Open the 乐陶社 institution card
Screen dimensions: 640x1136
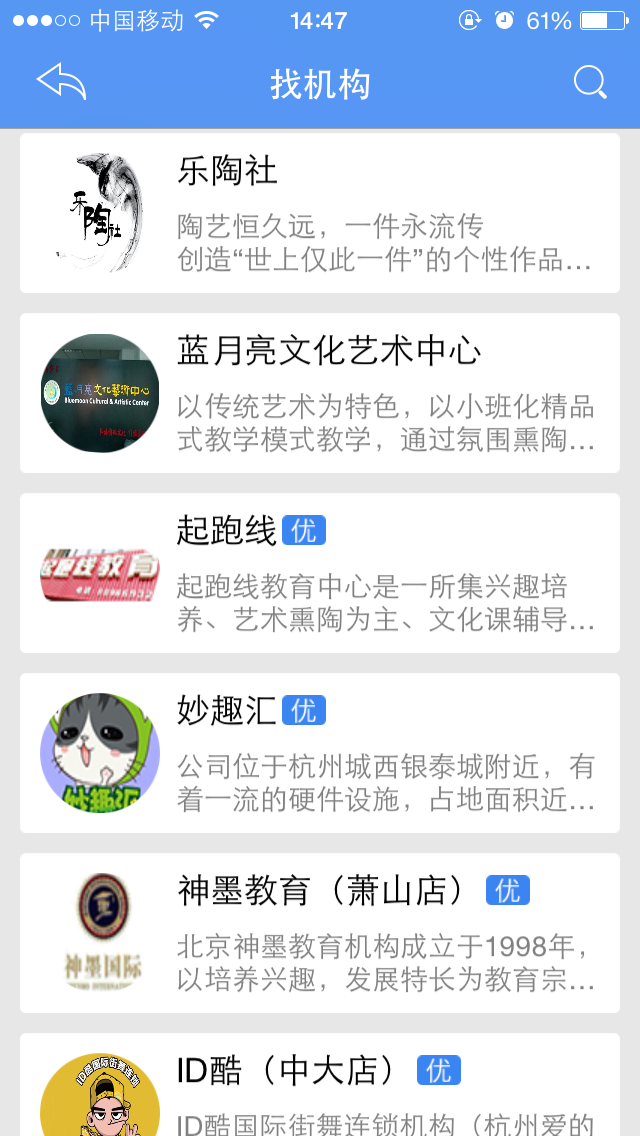[x=320, y=213]
